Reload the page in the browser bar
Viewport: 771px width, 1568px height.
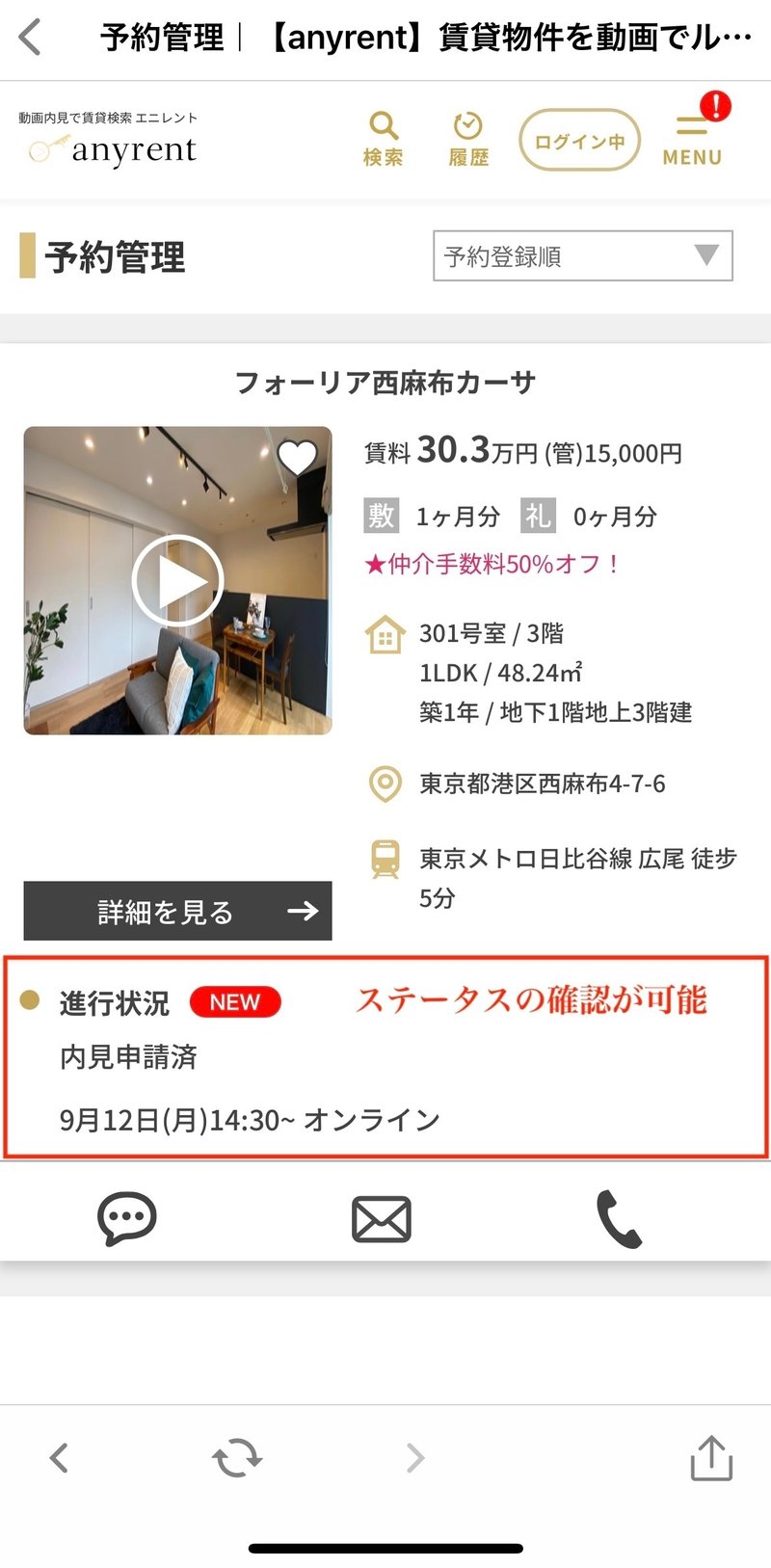[x=237, y=1458]
